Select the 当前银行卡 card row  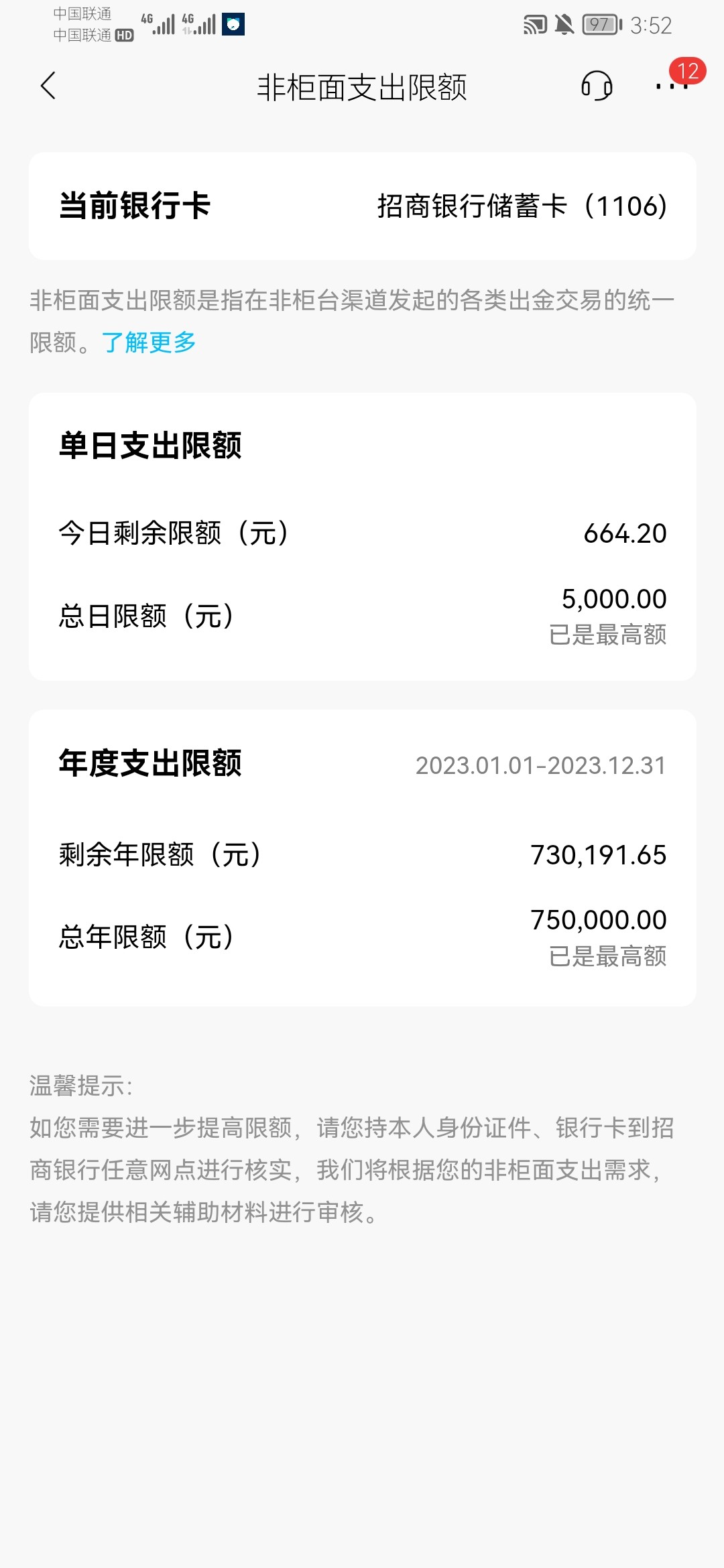(x=362, y=206)
